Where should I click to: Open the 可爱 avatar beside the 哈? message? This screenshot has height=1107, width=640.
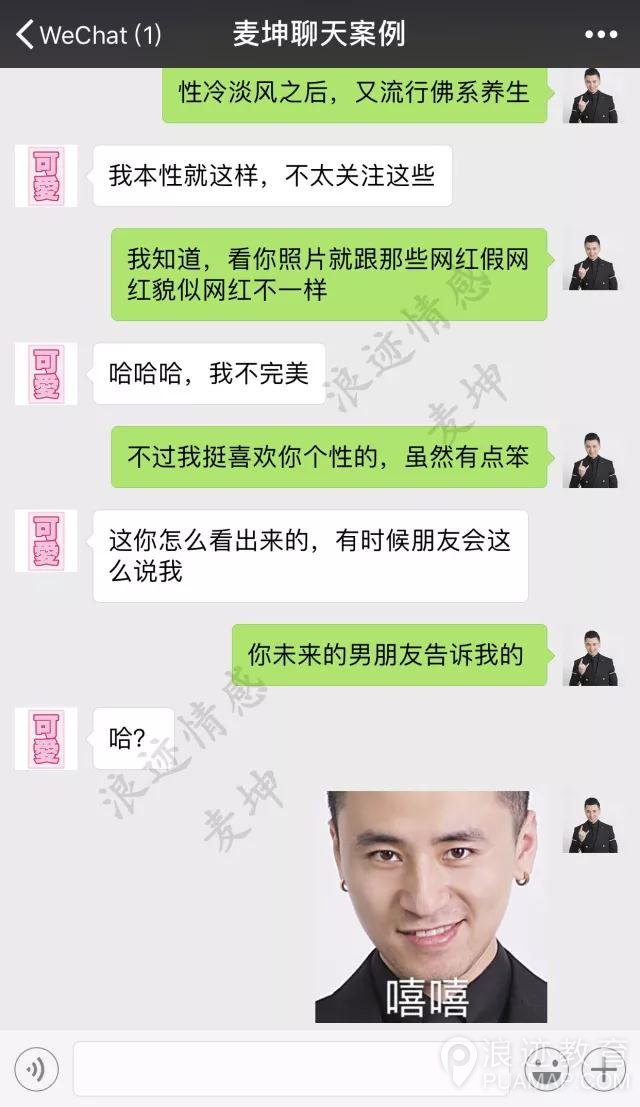point(46,739)
